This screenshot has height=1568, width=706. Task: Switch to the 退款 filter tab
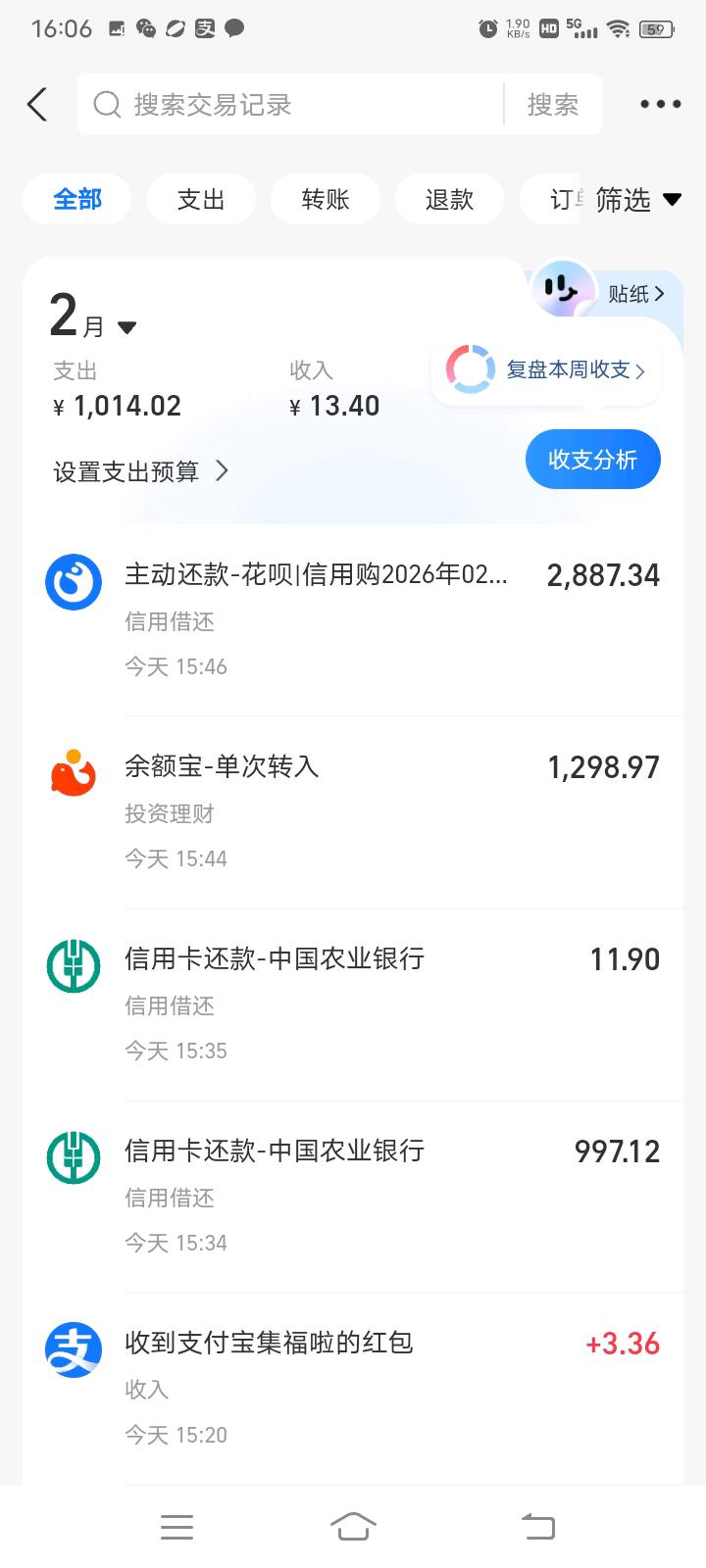click(x=449, y=198)
